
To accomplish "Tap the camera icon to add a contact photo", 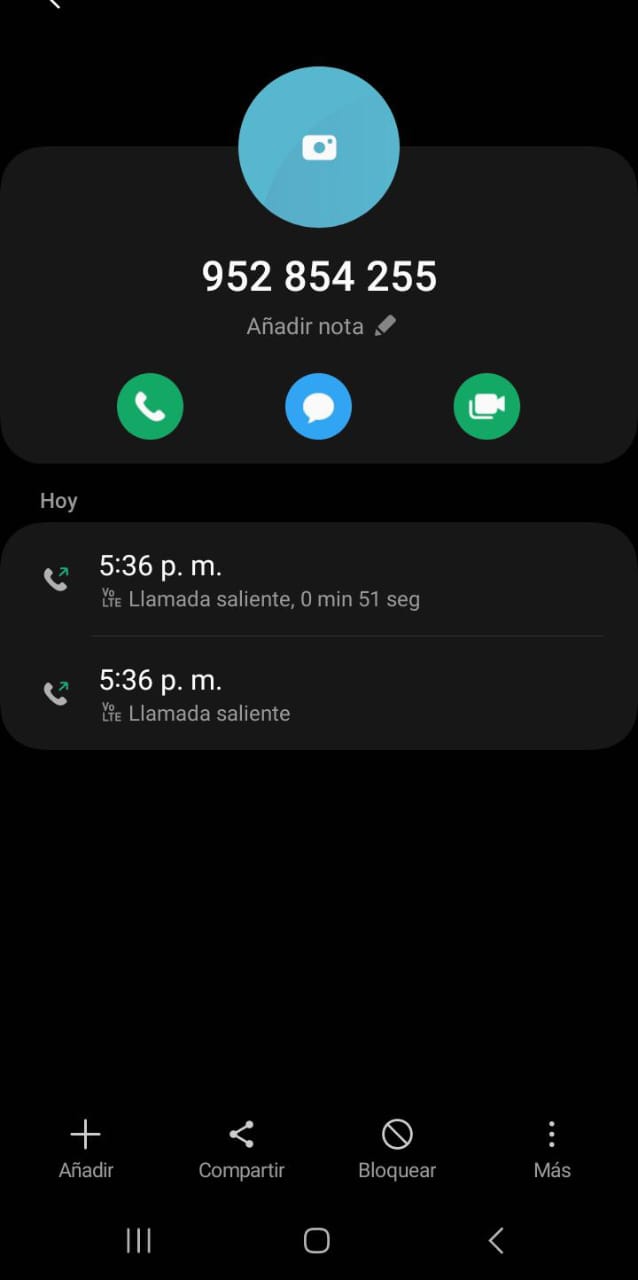I will point(319,148).
